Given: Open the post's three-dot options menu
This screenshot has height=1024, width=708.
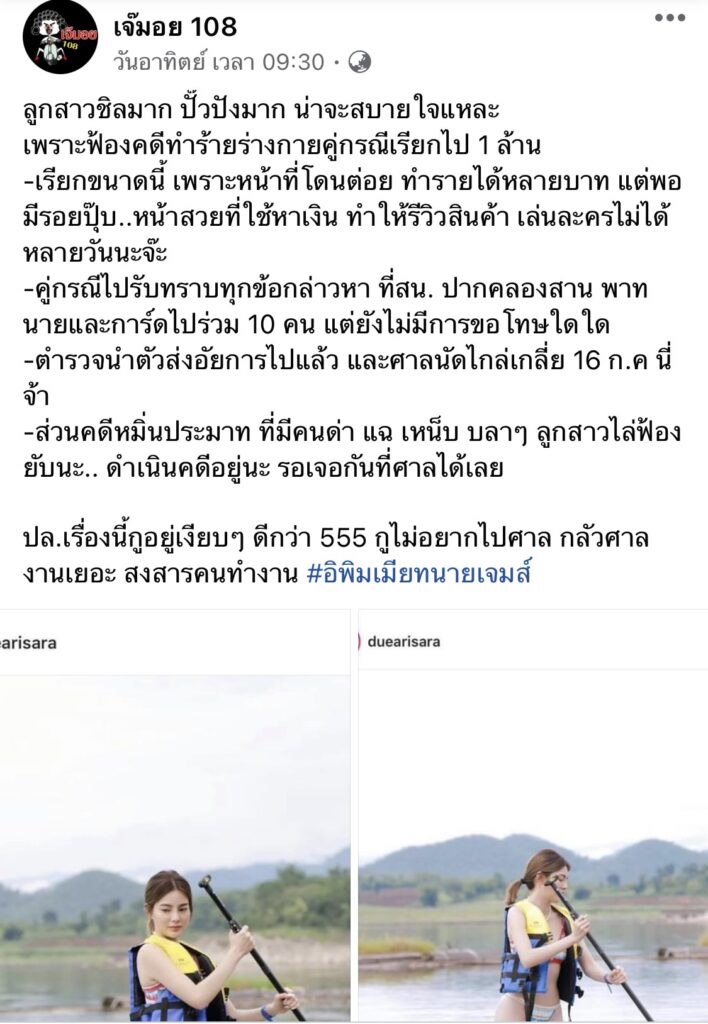Looking at the screenshot, I should 669,18.
